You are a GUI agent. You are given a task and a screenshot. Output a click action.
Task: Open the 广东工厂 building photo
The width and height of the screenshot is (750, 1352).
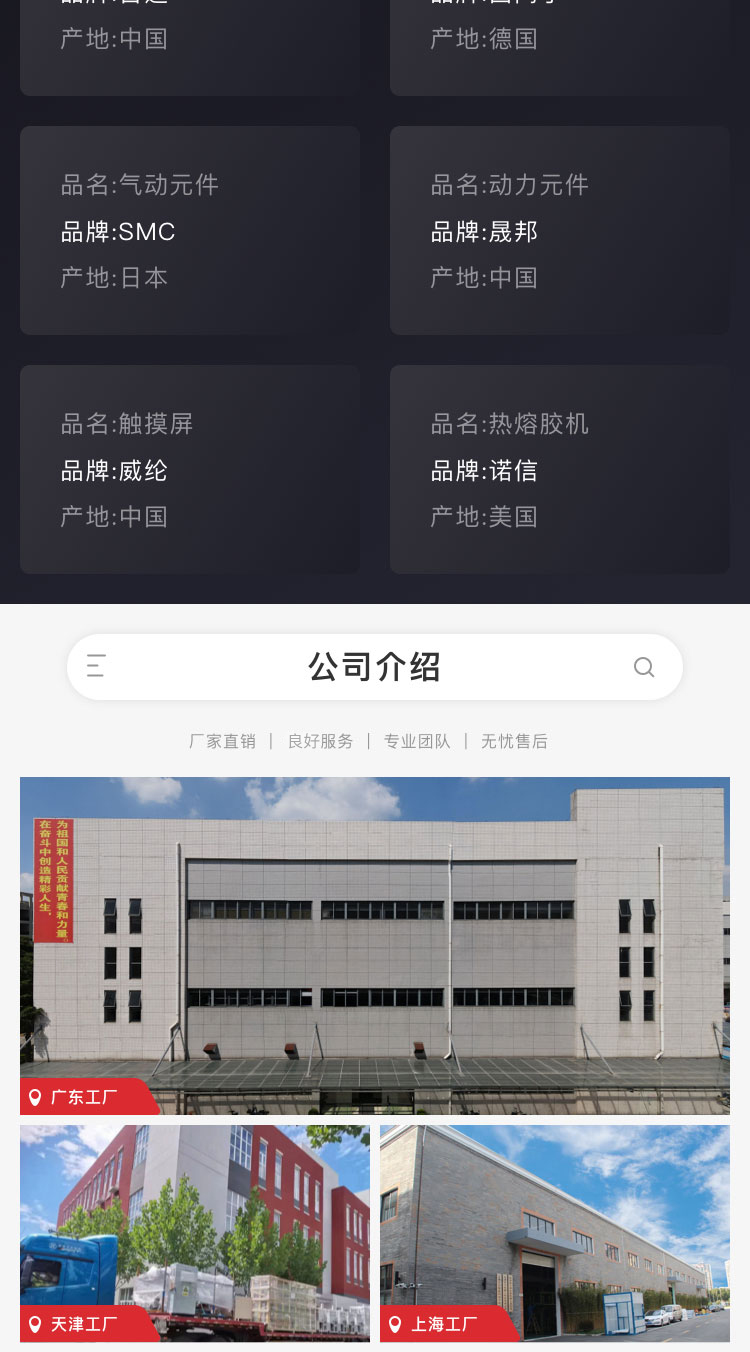click(x=374, y=945)
